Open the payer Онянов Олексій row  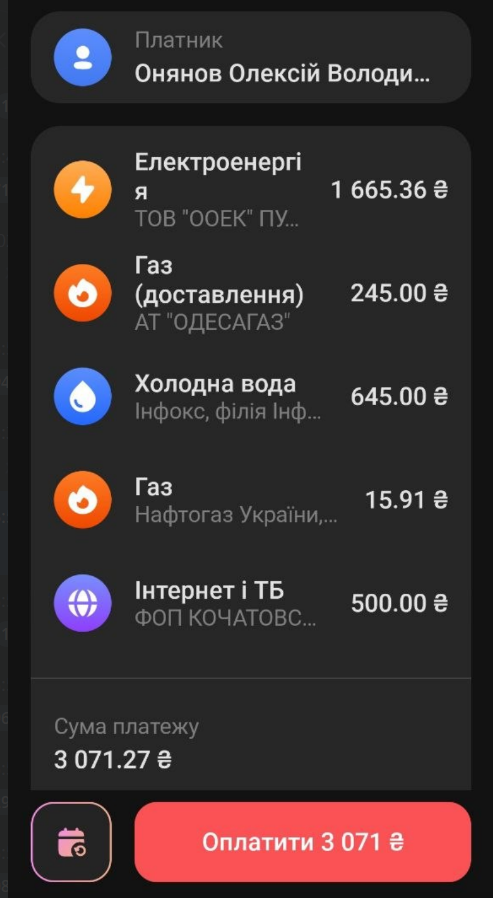click(251, 57)
